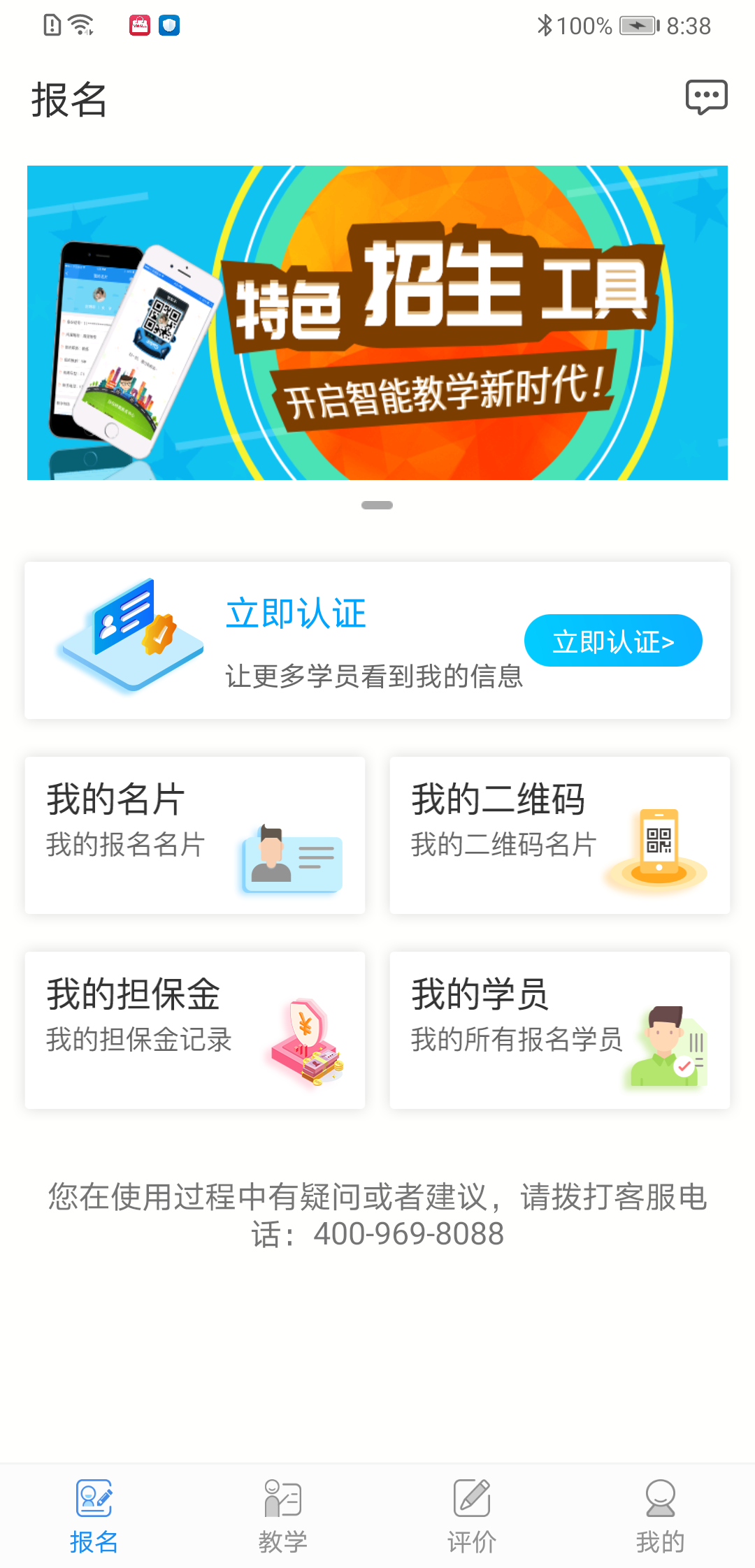Tap the carousel page indicator below the banner
The width and height of the screenshot is (755, 1568).
click(x=377, y=504)
